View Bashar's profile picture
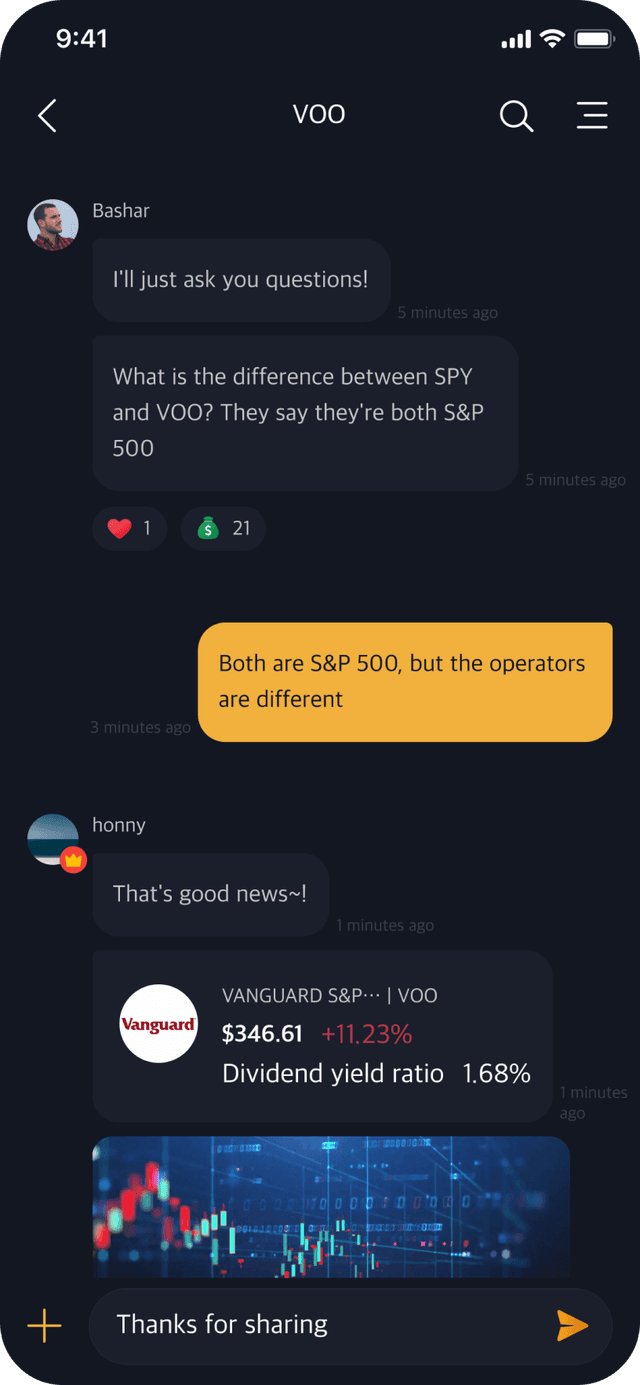This screenshot has height=1385, width=640. pyautogui.click(x=52, y=224)
